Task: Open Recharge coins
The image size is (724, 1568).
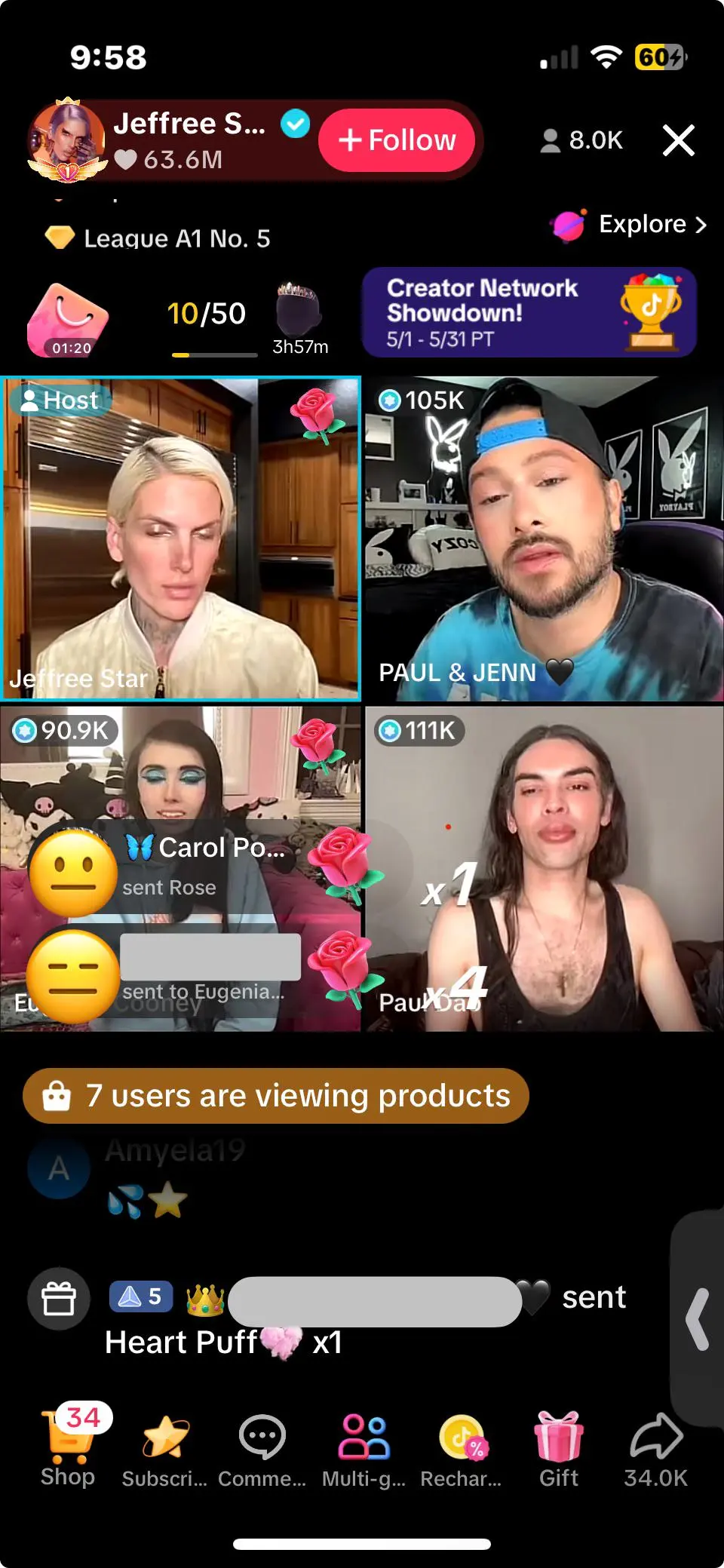Action: click(461, 1448)
